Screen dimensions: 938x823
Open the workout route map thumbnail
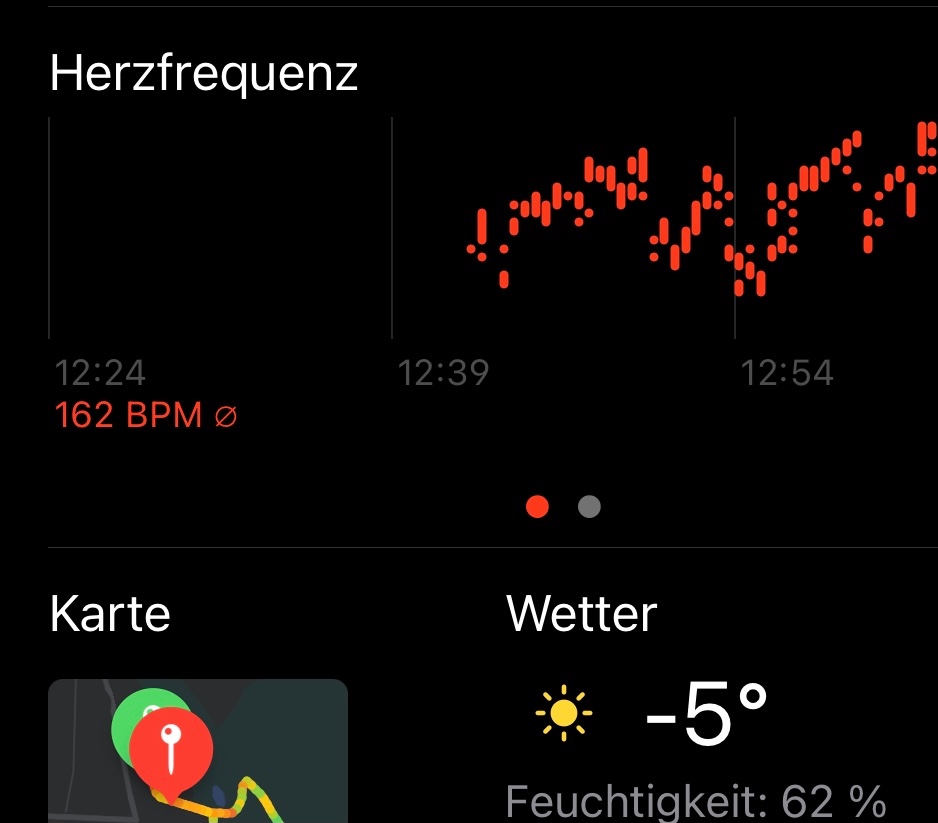(198, 751)
